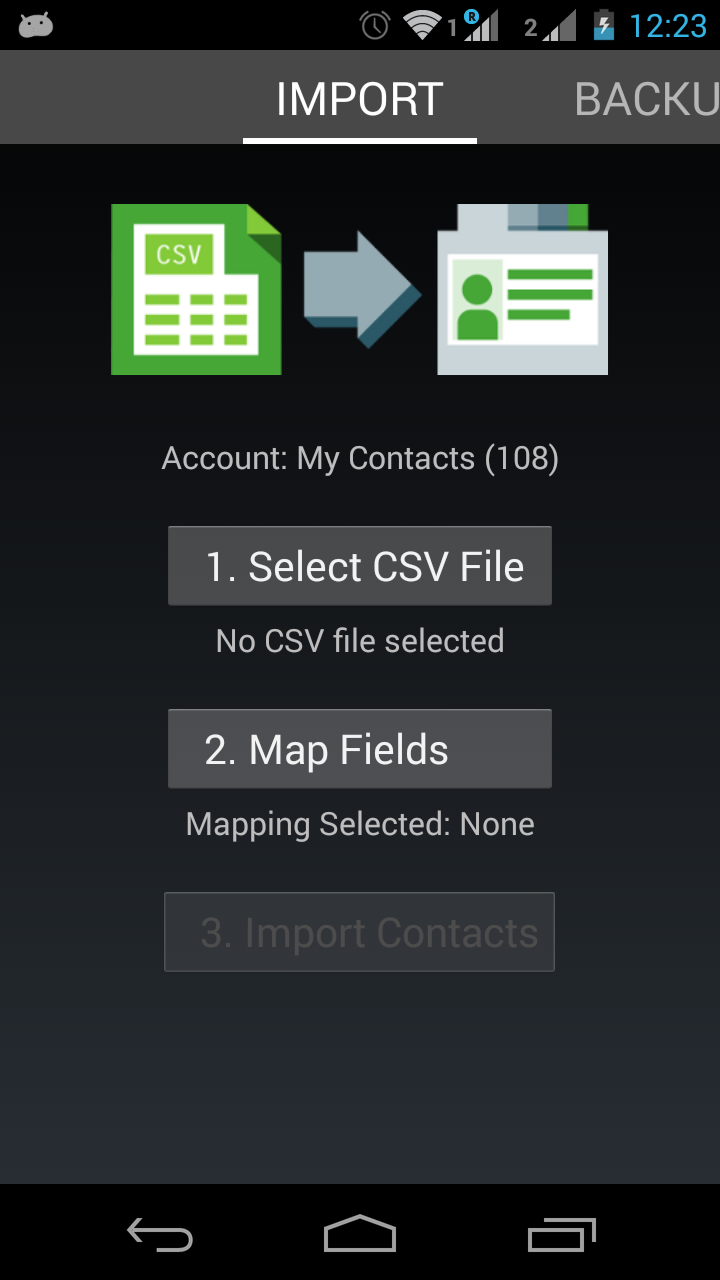
Task: Go back using the system back button
Action: [x=160, y=1234]
